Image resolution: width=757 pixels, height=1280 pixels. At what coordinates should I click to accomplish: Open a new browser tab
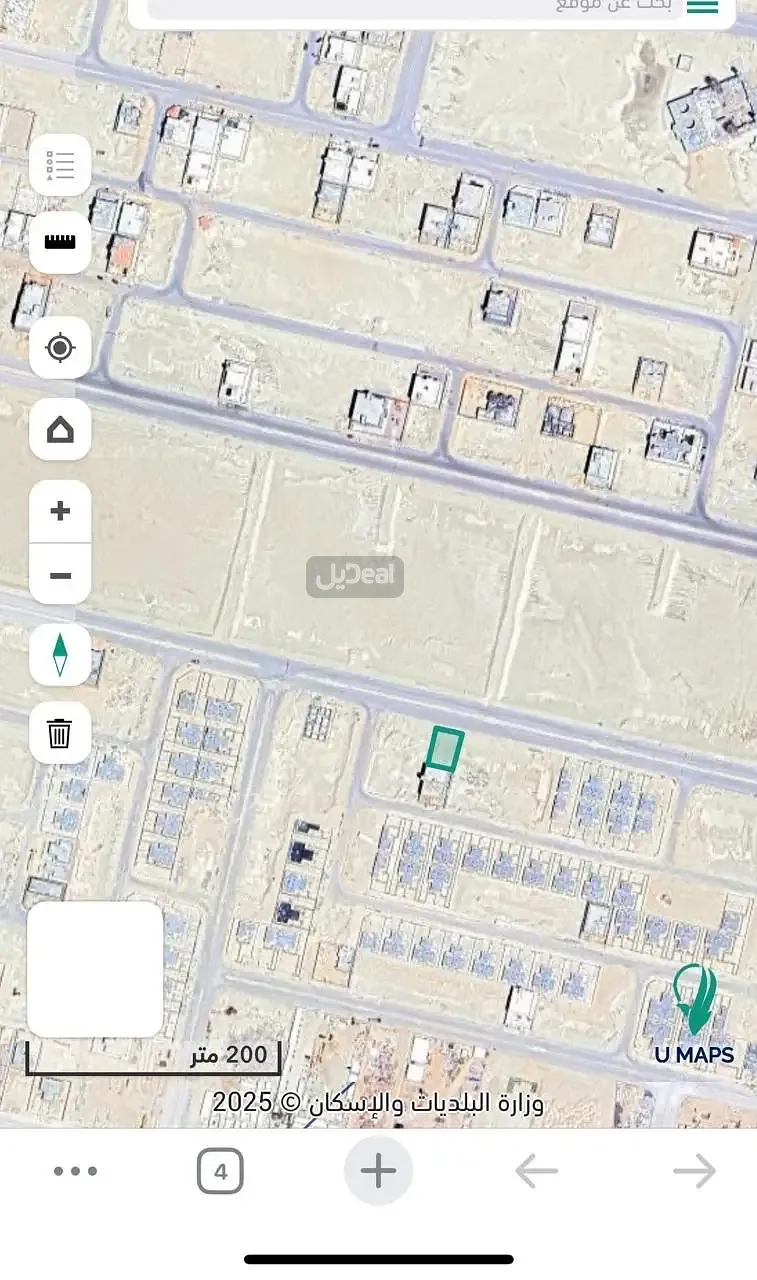[378, 1170]
